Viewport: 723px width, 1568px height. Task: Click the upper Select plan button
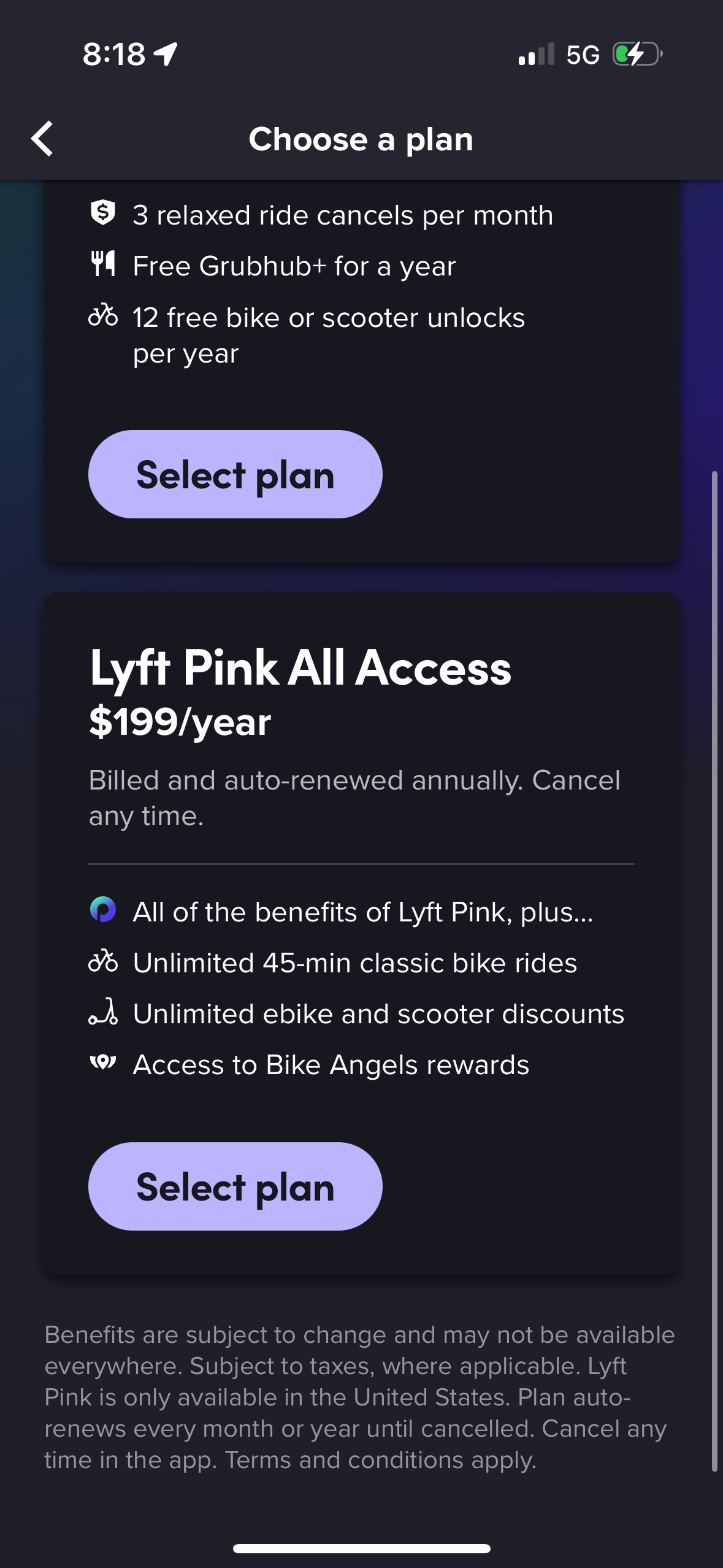pyautogui.click(x=235, y=473)
